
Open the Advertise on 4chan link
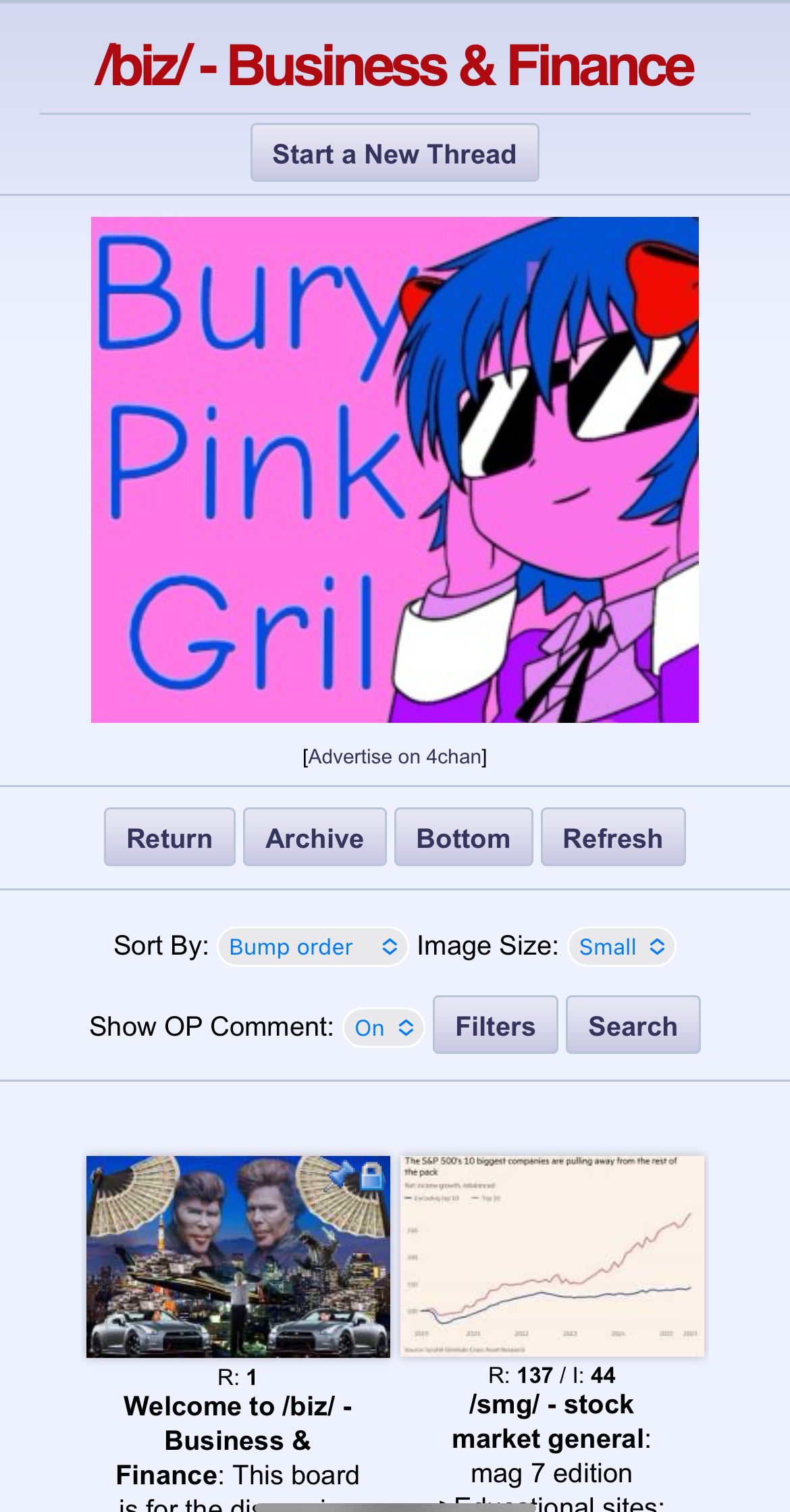(394, 757)
